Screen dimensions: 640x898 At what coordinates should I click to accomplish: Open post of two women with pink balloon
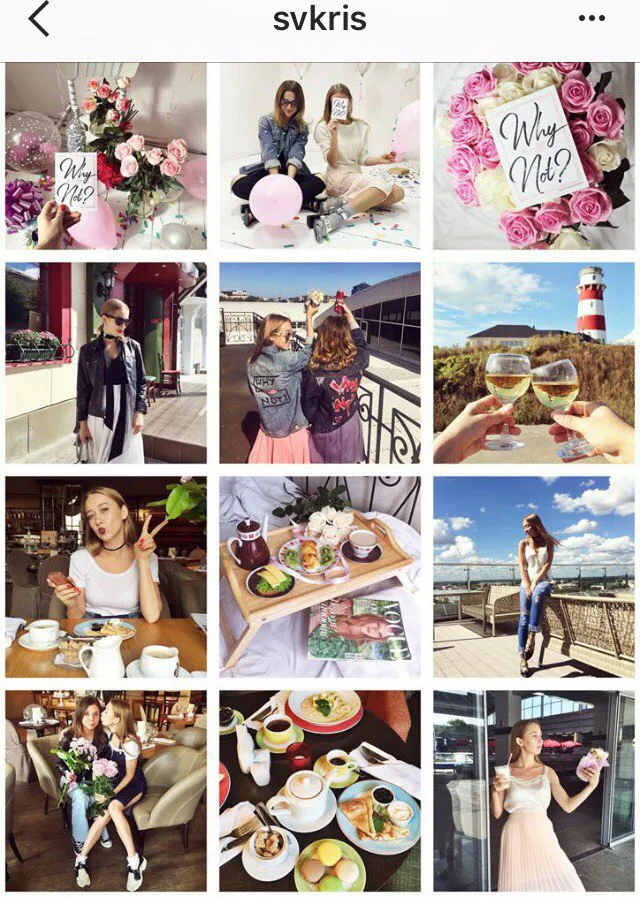coord(320,156)
